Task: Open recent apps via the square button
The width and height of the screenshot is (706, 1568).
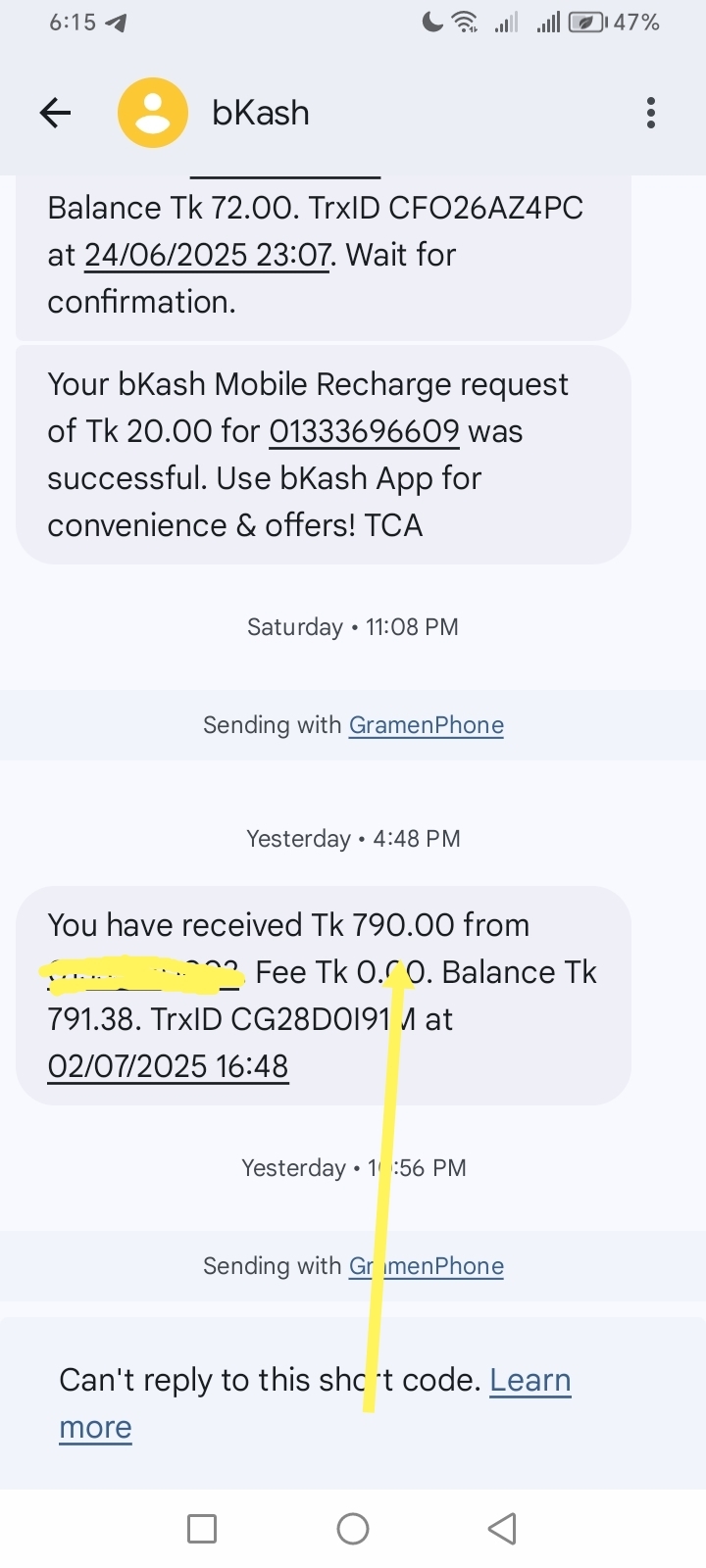Action: pos(202,1529)
